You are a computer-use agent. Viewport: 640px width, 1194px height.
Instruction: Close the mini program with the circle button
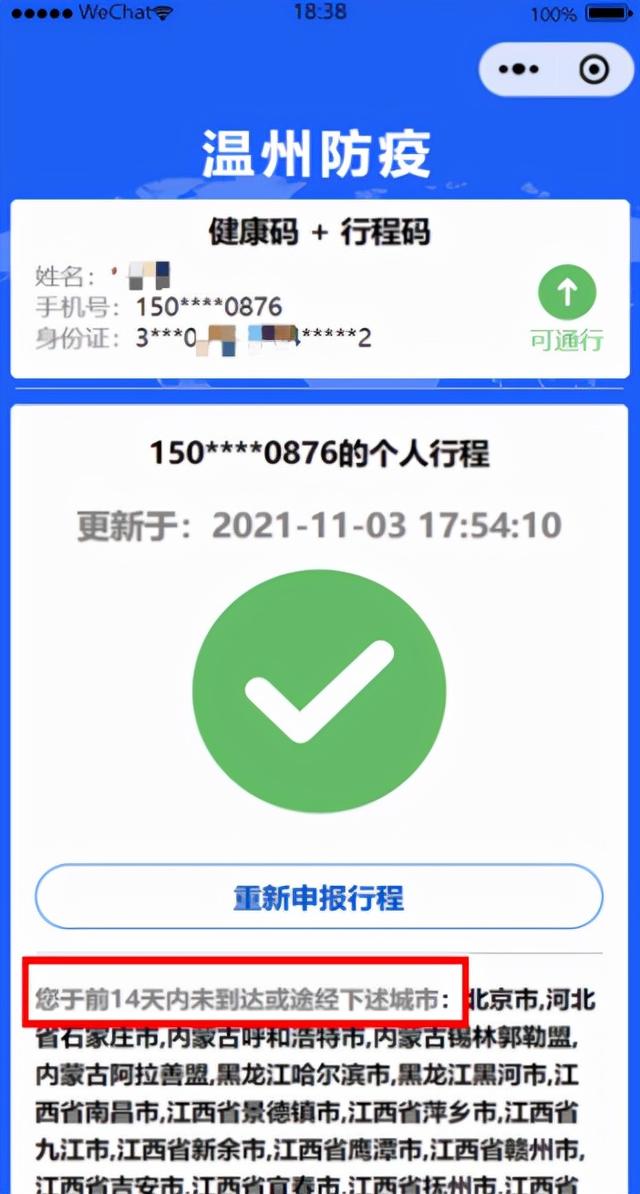coord(594,70)
